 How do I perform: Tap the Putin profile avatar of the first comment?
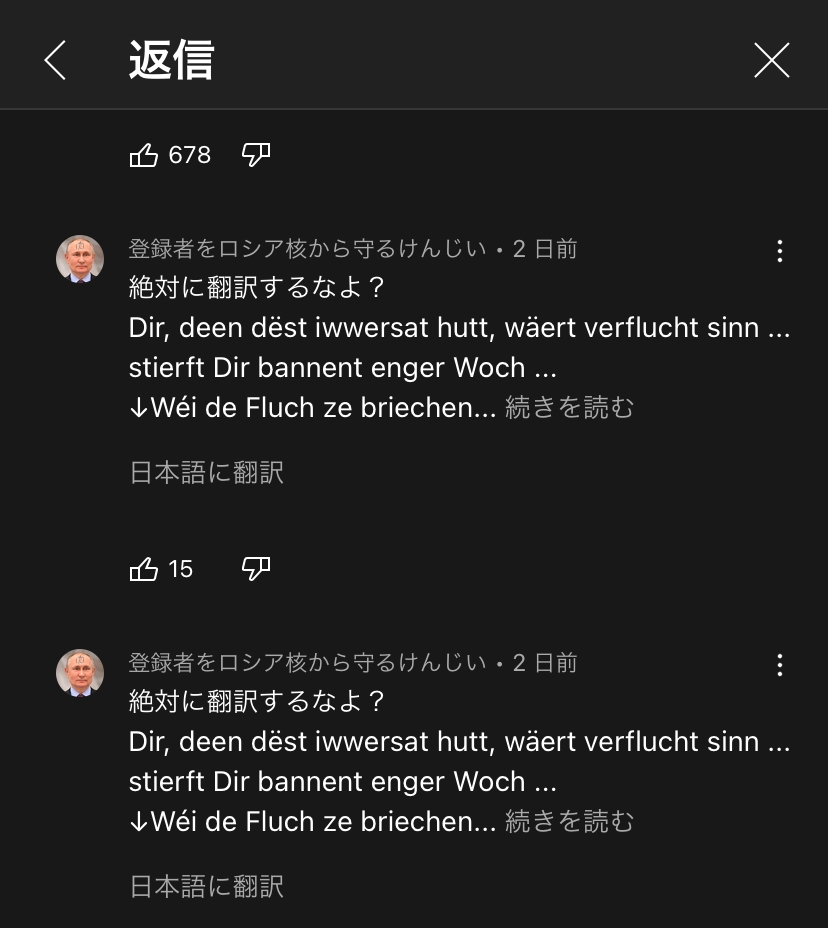pos(79,258)
